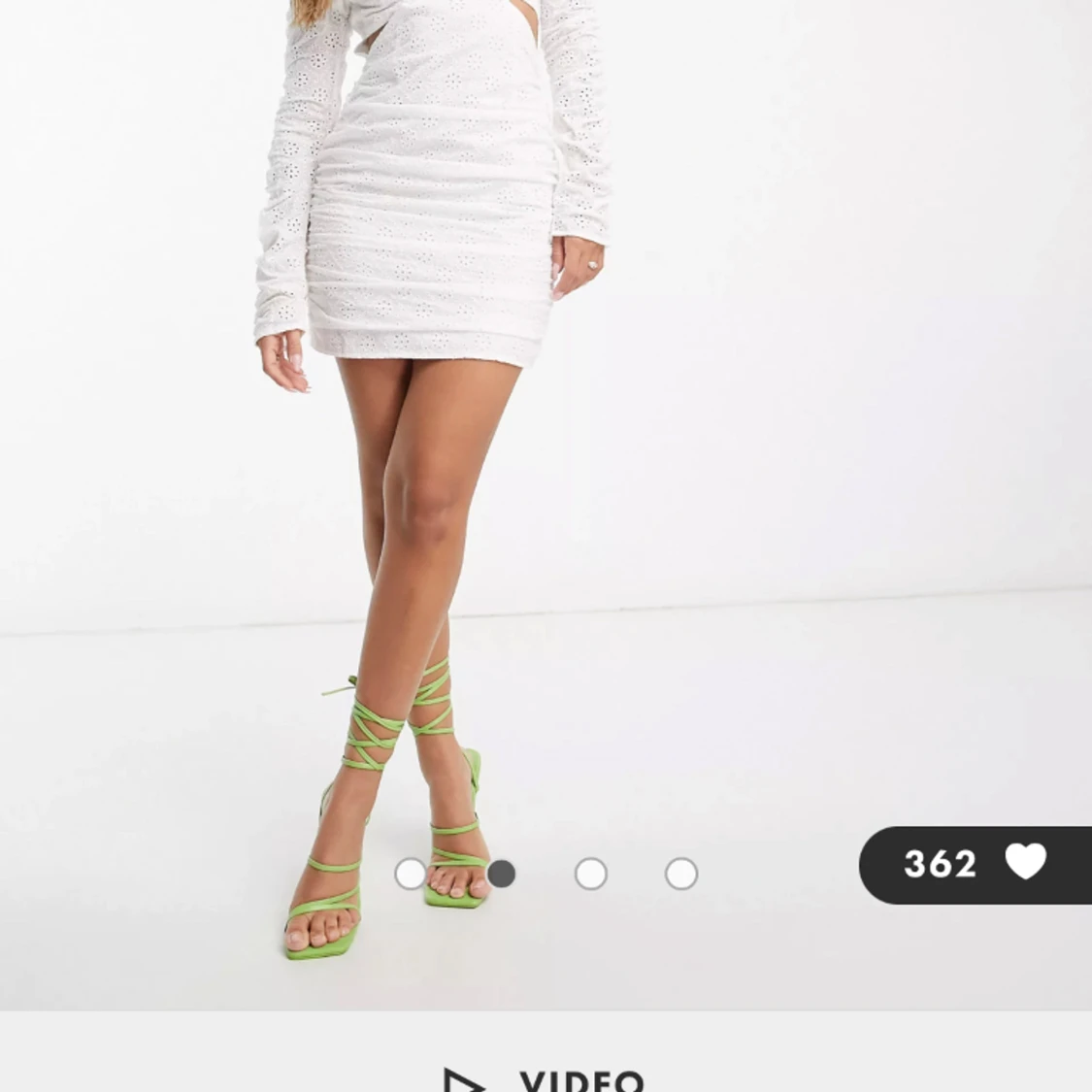The image size is (1092, 1092).
Task: Jump to the first gallery image dot
Action: tap(411, 874)
